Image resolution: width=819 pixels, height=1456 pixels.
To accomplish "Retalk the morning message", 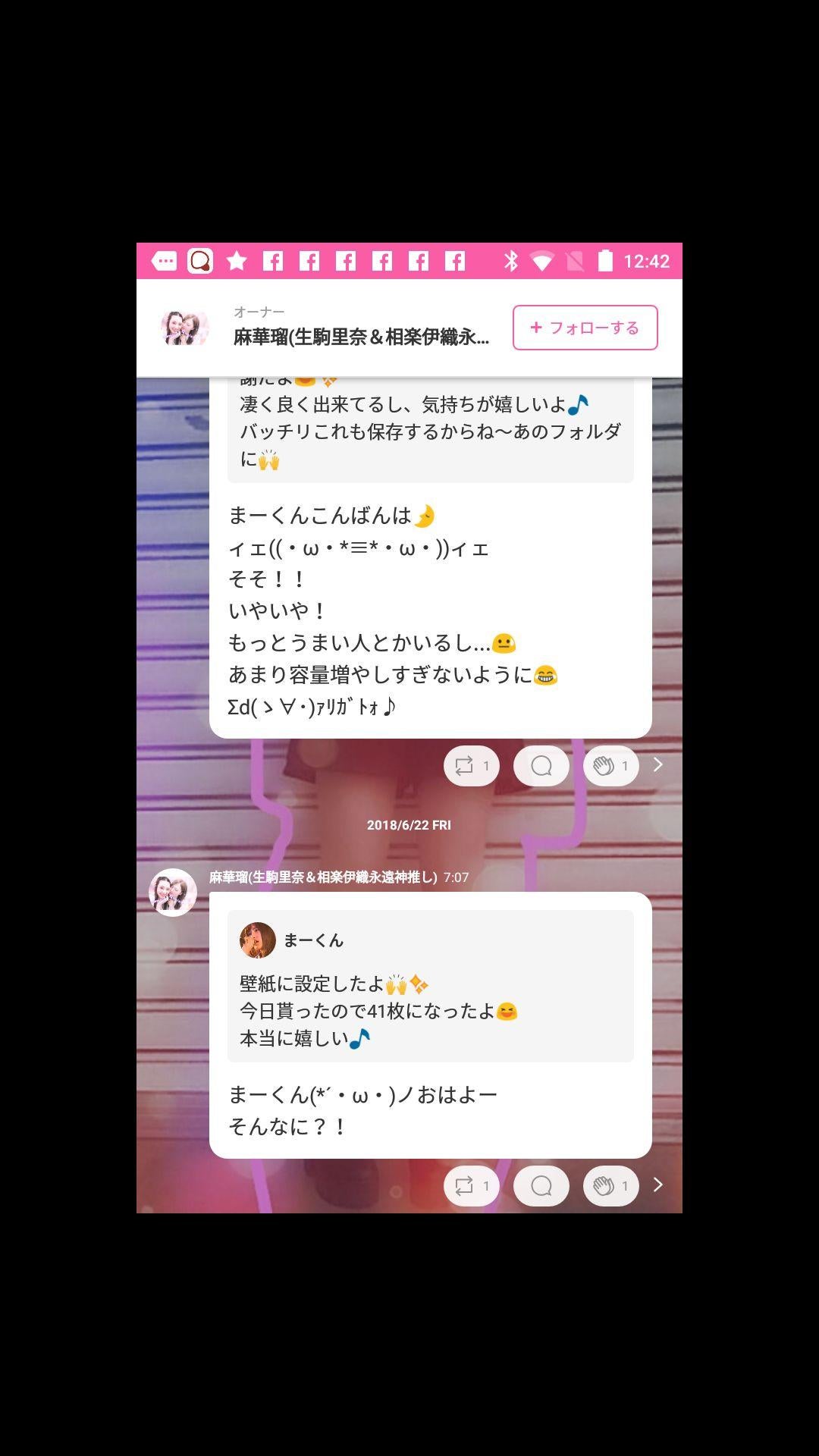I will click(470, 1185).
